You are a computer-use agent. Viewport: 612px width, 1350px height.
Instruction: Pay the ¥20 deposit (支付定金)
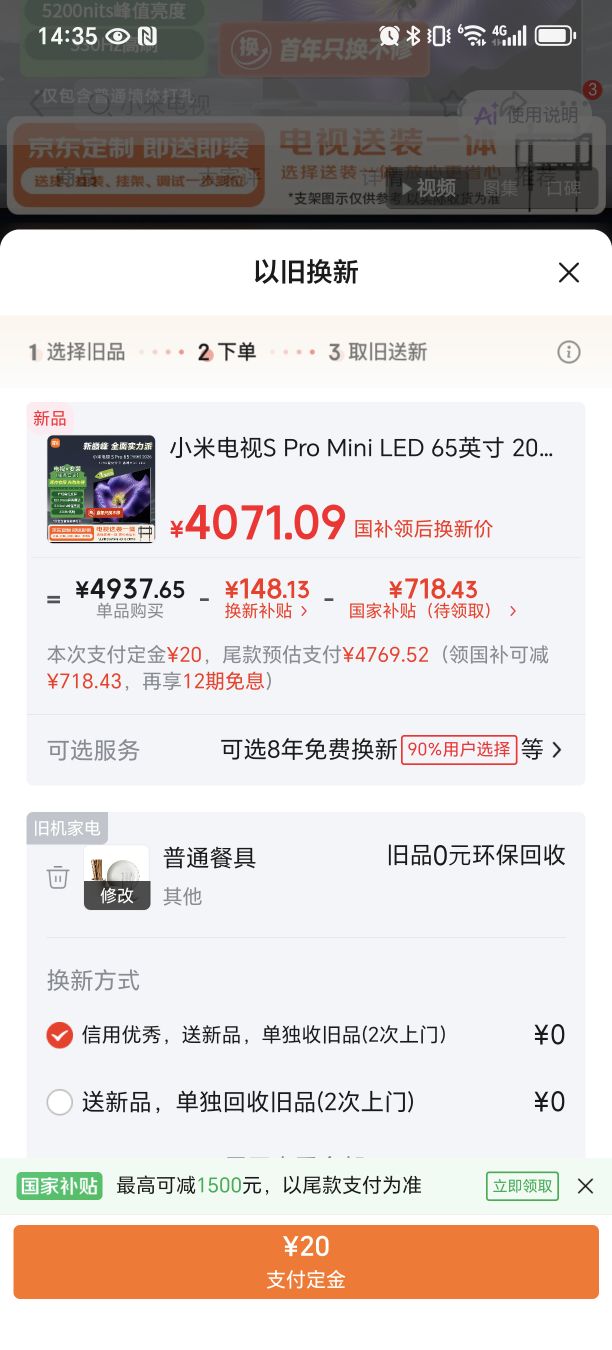306,1261
